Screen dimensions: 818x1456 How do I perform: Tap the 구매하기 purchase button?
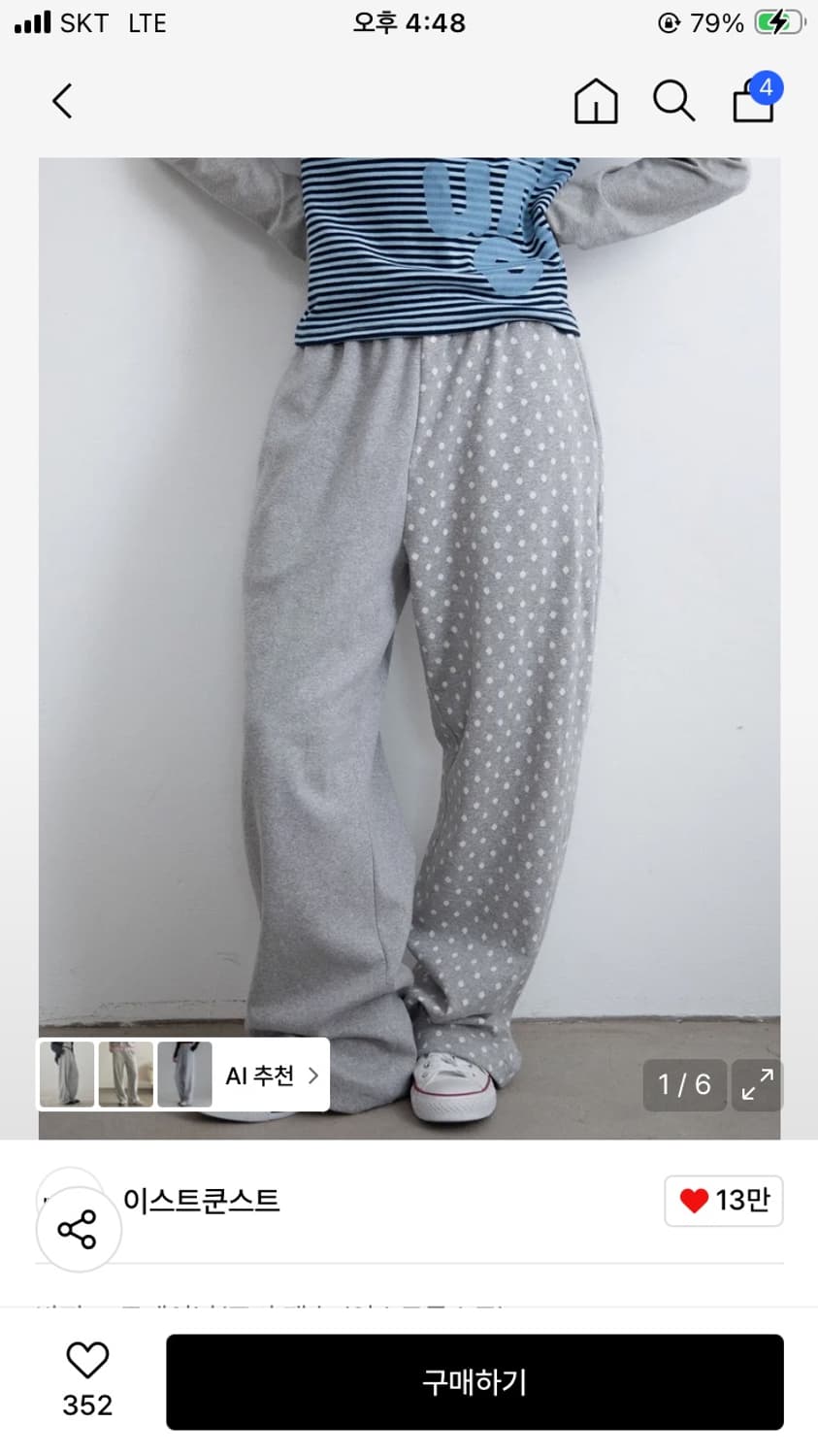(x=474, y=1382)
